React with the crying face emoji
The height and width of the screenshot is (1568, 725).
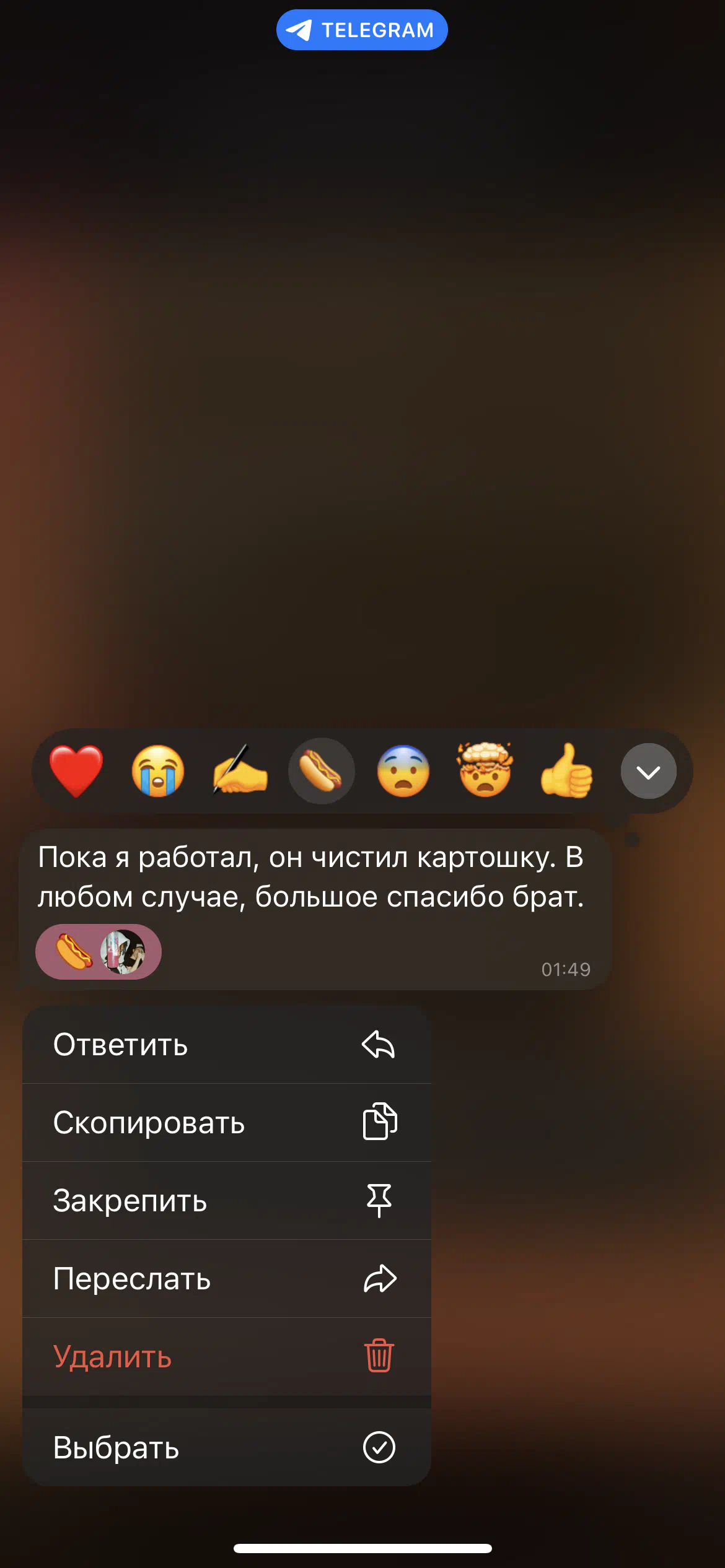(x=158, y=771)
